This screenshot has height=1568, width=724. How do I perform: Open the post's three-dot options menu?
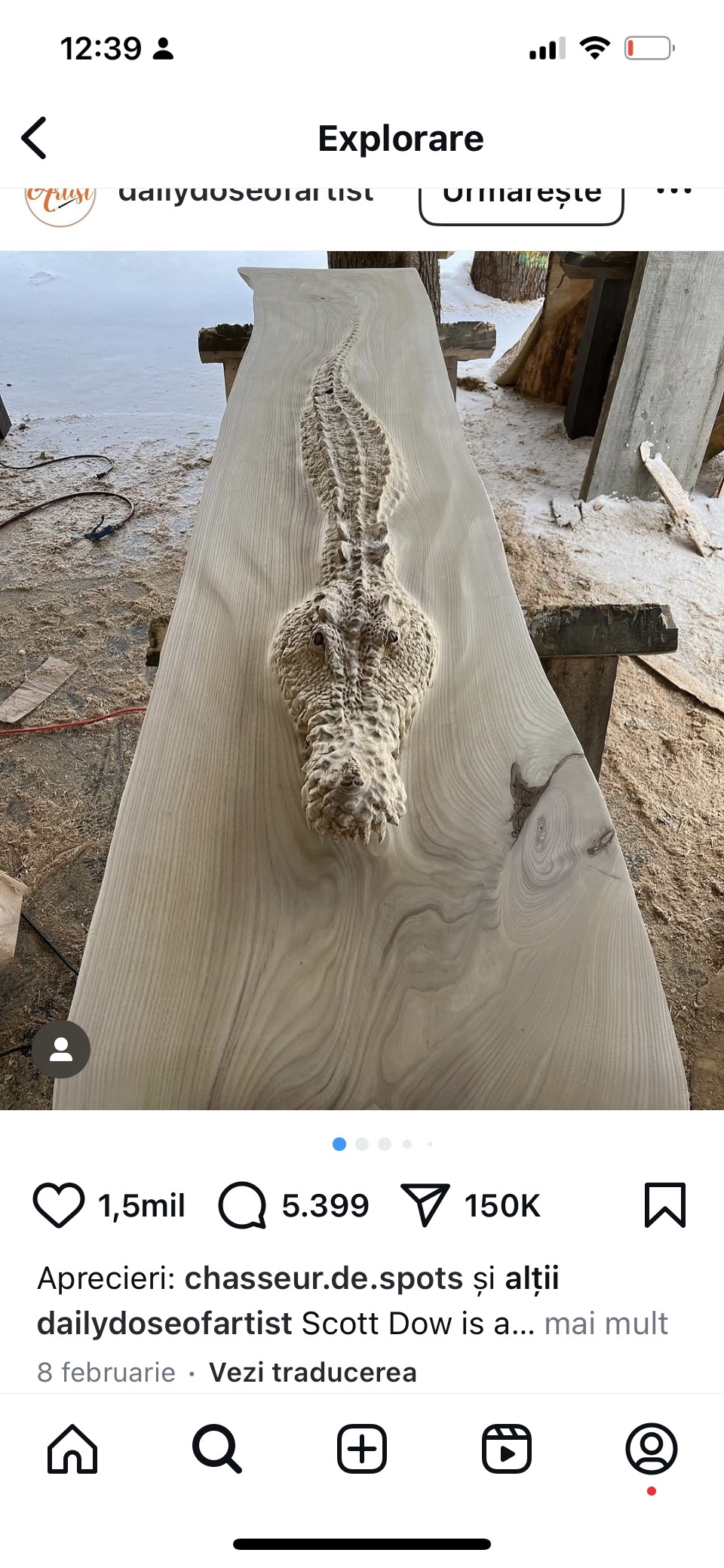673,193
